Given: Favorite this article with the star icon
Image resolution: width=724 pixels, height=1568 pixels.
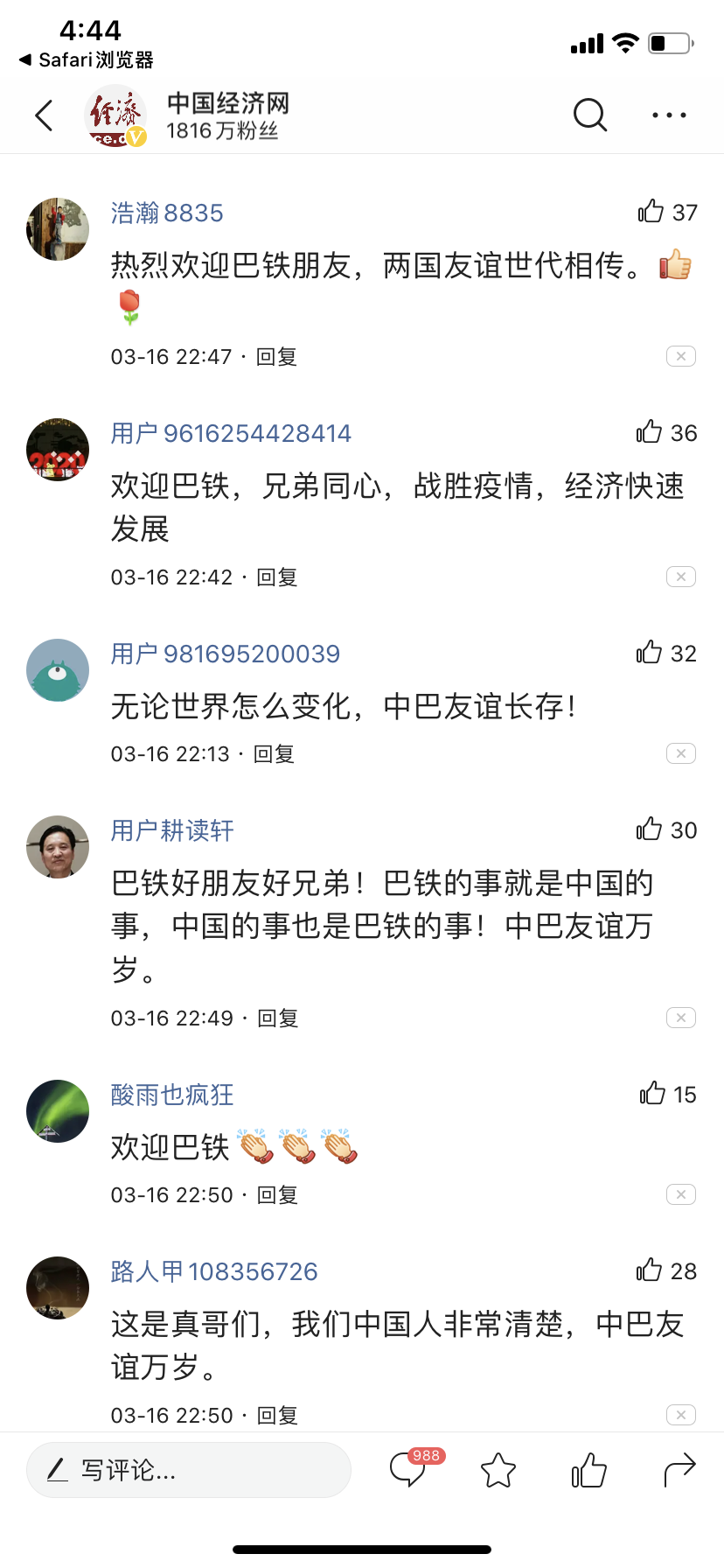Looking at the screenshot, I should point(498,1470).
